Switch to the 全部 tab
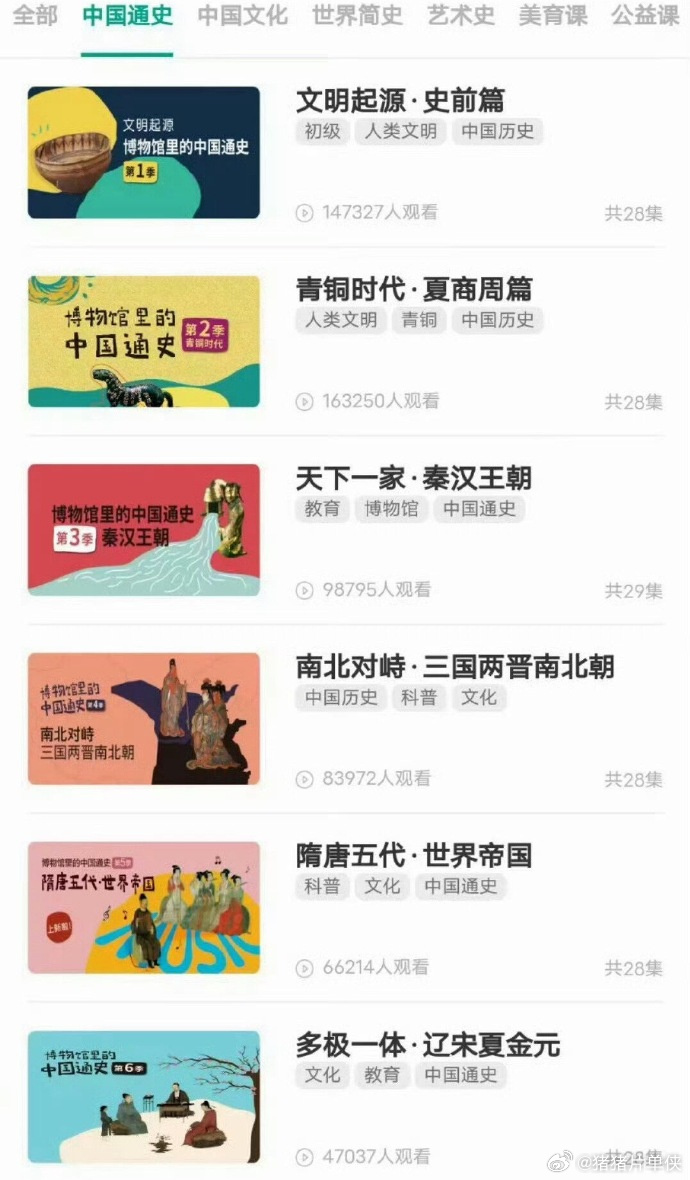The width and height of the screenshot is (690, 1180). tap(35, 16)
